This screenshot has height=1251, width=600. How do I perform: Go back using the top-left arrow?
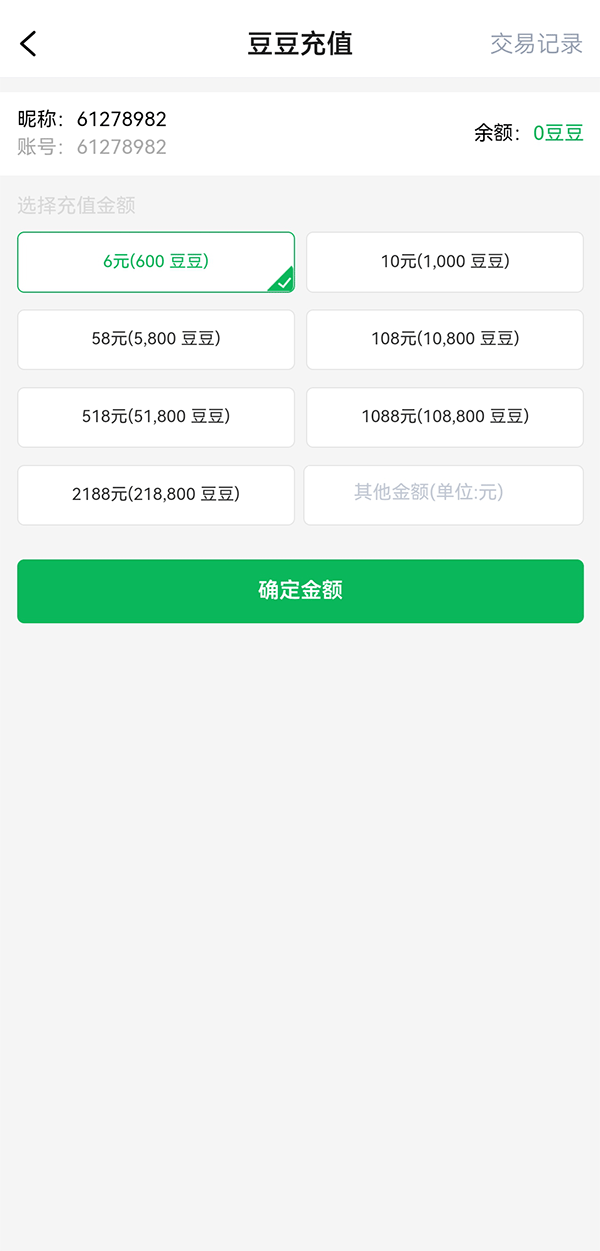29,44
